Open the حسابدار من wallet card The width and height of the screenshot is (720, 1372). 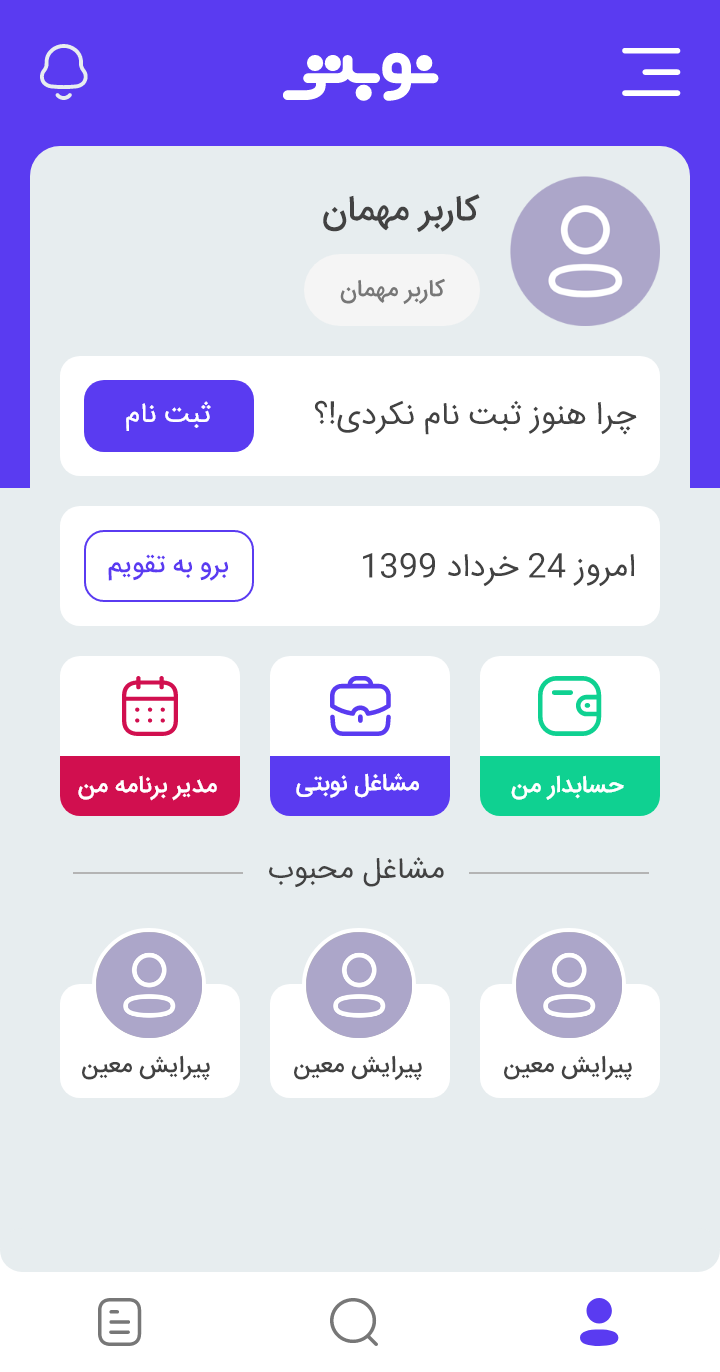pos(570,736)
